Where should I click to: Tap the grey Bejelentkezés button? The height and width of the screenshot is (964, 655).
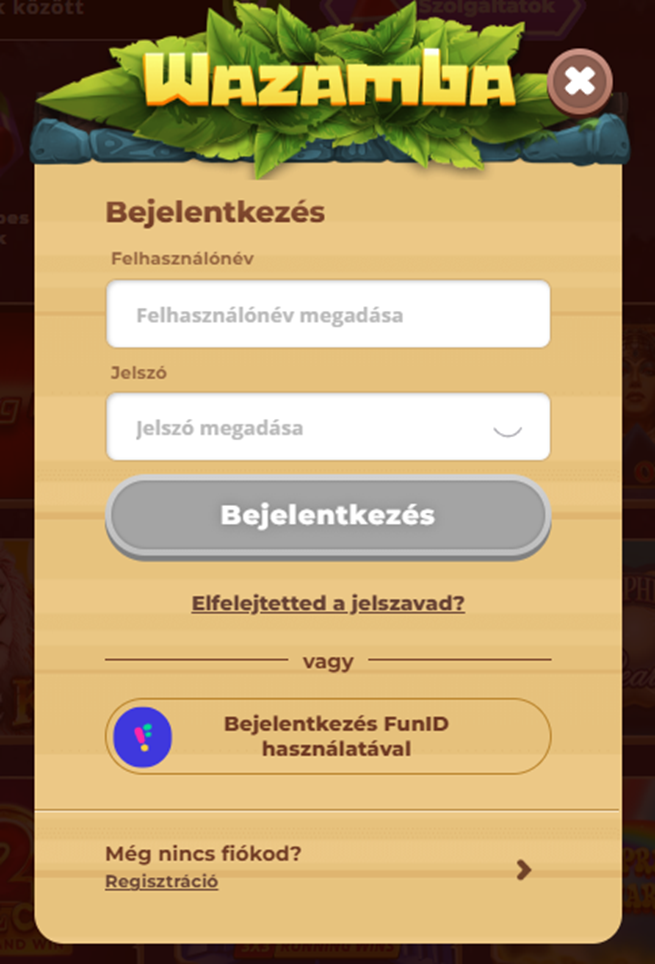click(328, 516)
